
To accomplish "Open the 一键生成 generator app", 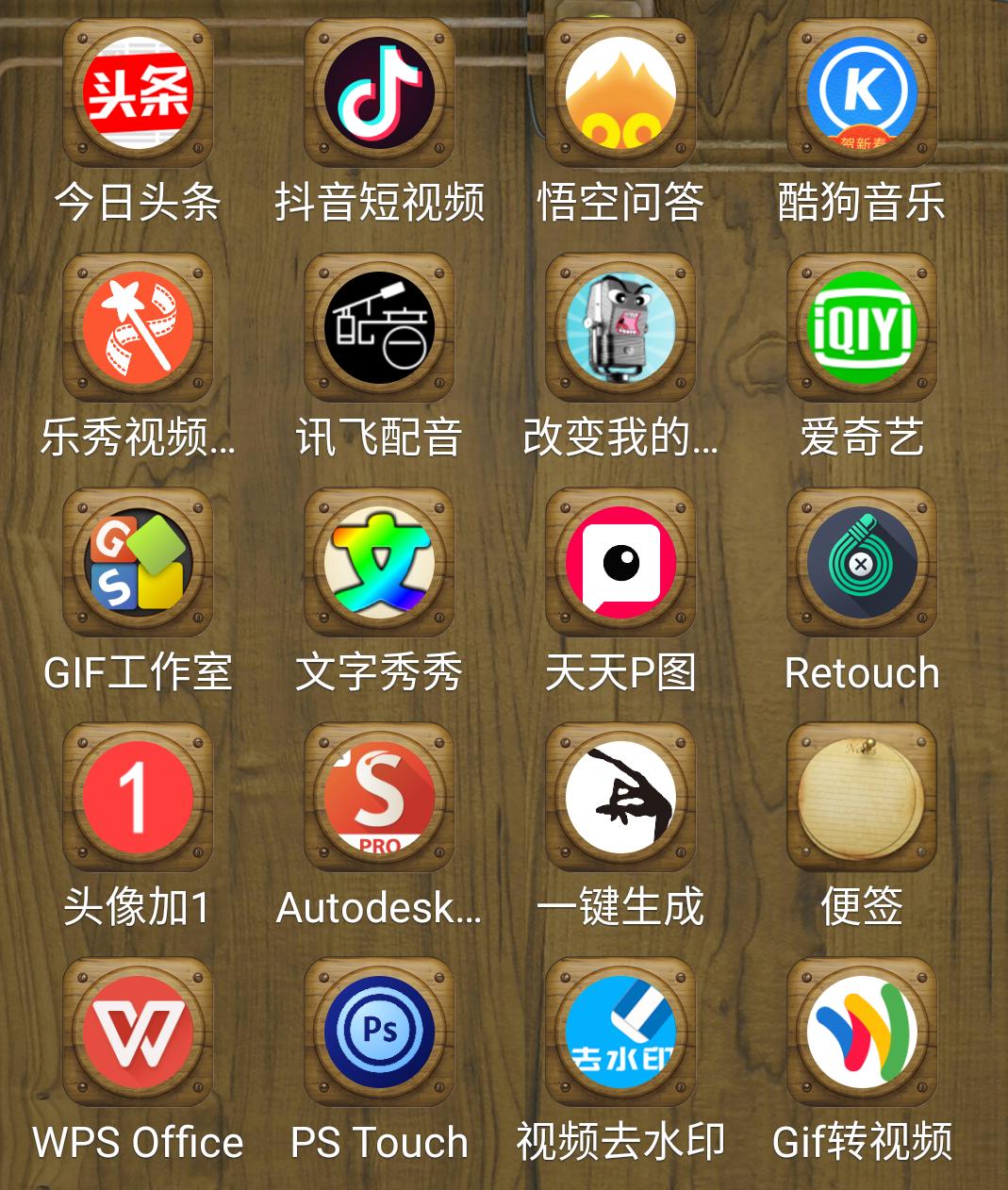I will pos(620,796).
